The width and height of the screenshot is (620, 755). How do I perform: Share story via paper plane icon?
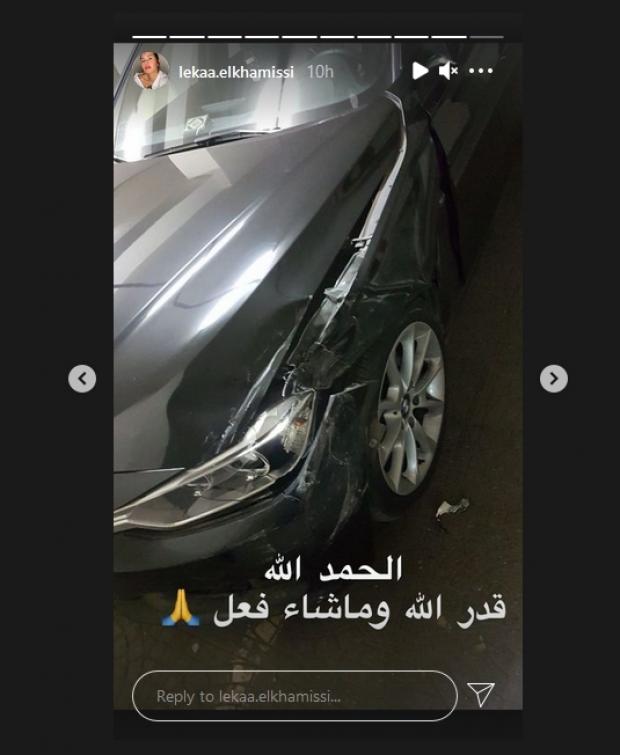click(x=482, y=696)
